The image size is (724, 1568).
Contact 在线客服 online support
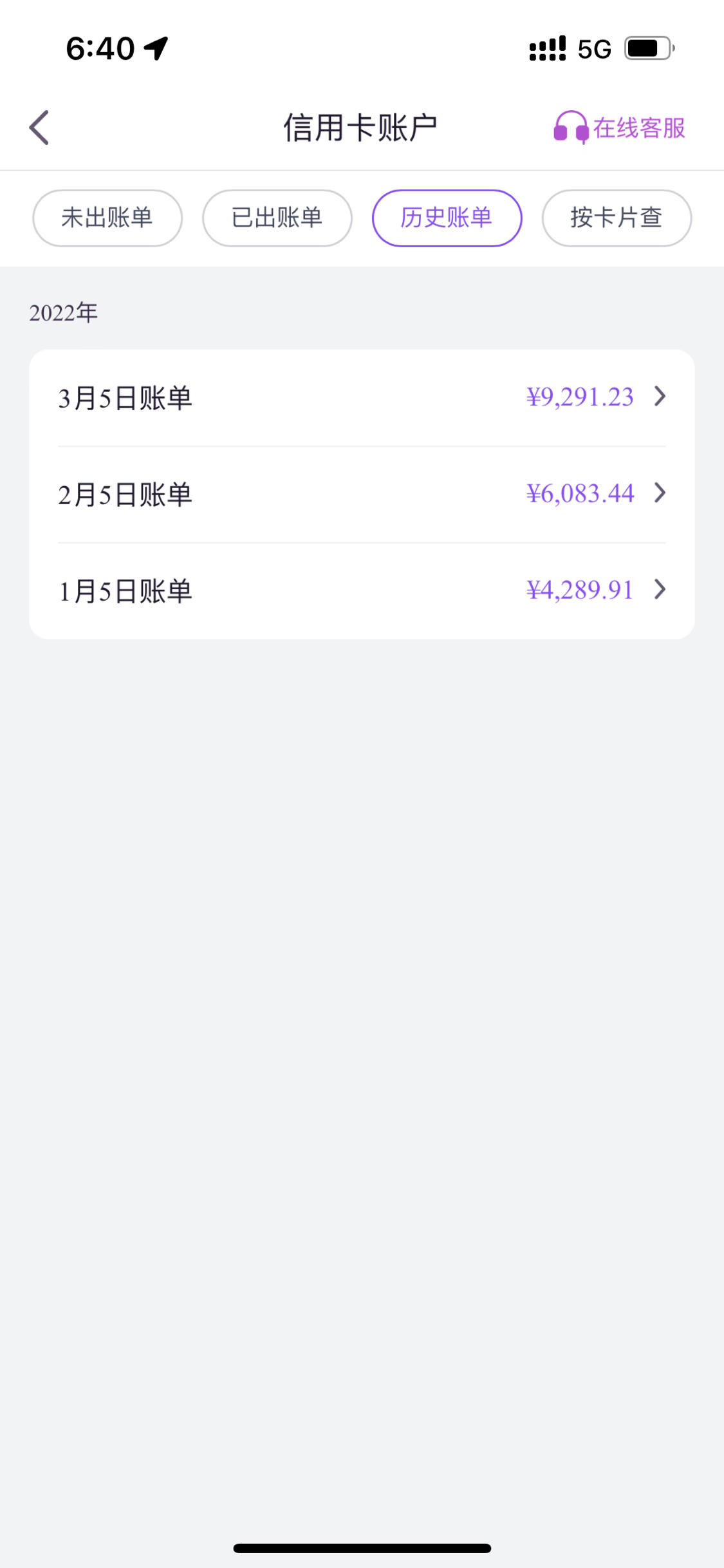tap(619, 128)
